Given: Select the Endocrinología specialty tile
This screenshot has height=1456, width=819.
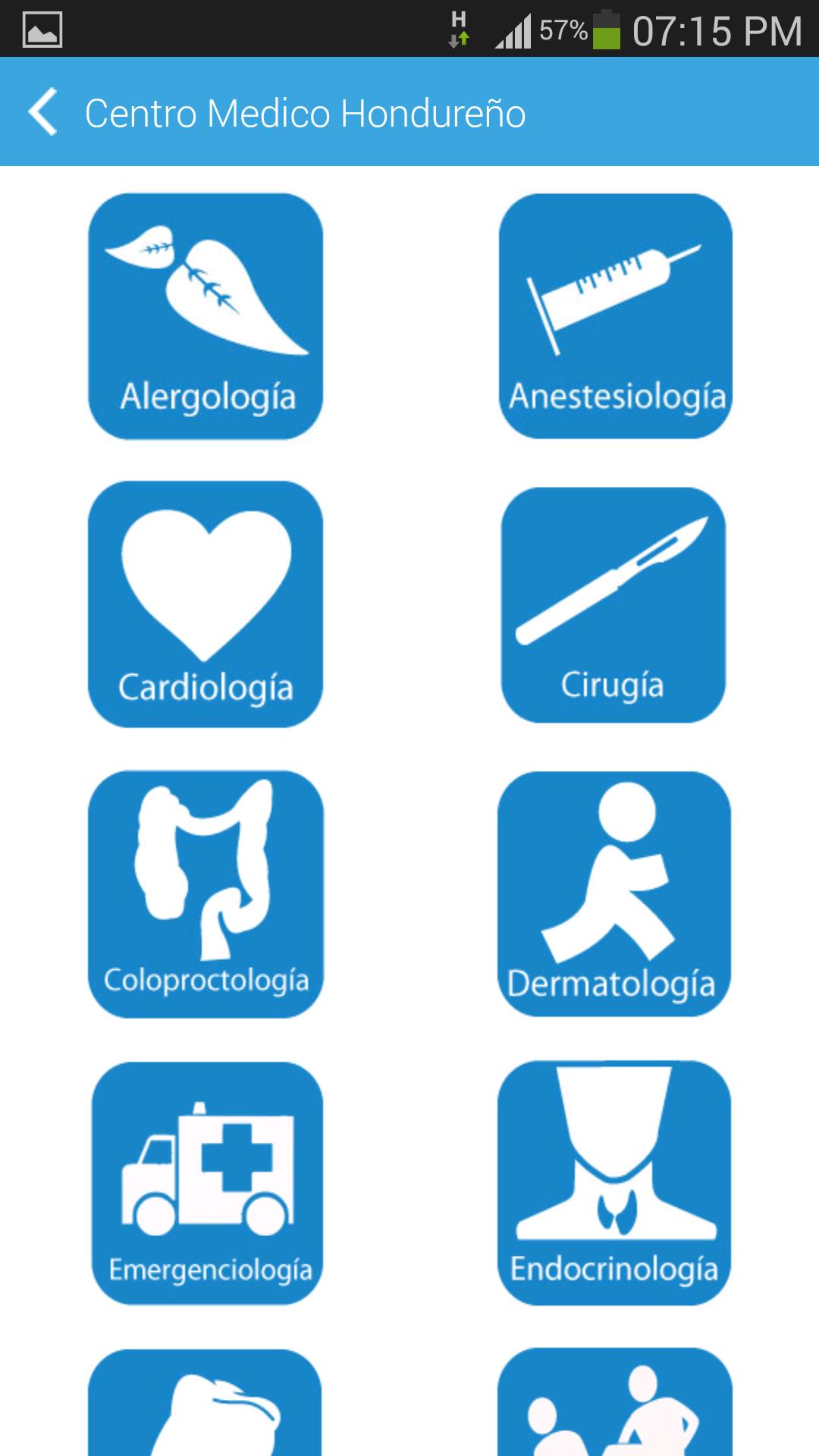Looking at the screenshot, I should [613, 1182].
